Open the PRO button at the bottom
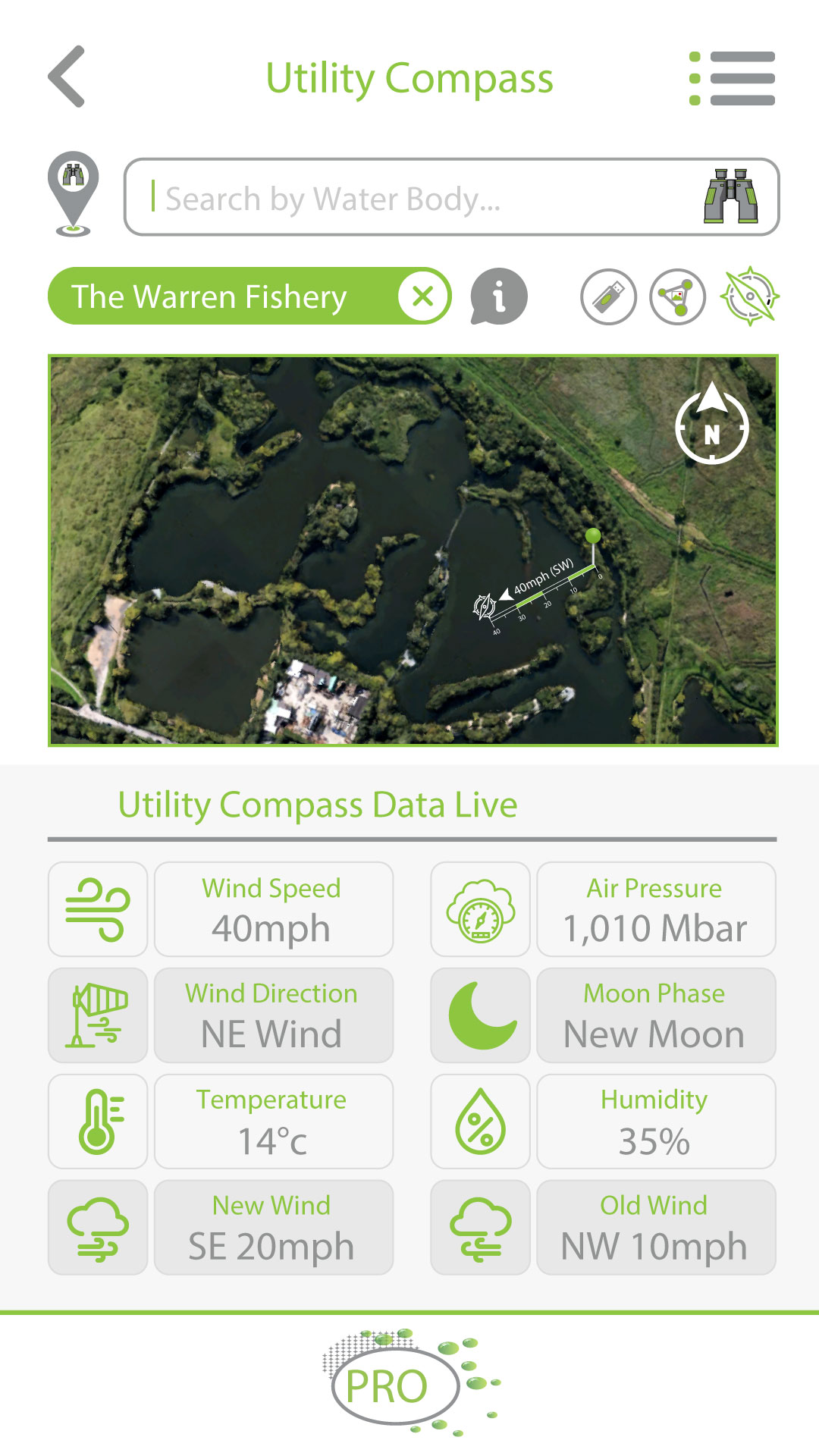This screenshot has height=1456, width=819. (x=394, y=1386)
